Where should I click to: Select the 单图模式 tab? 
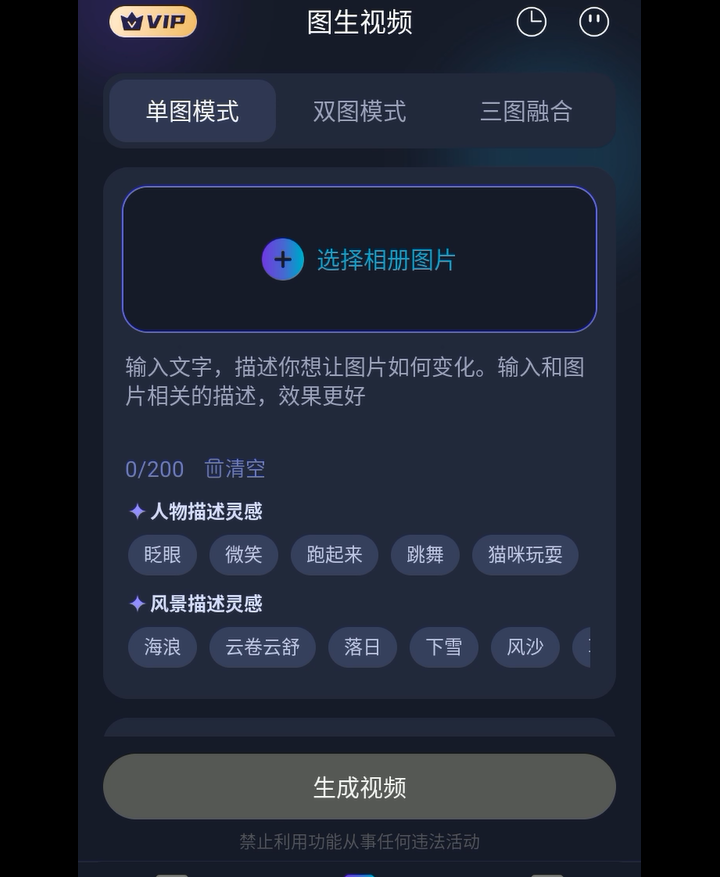point(191,111)
